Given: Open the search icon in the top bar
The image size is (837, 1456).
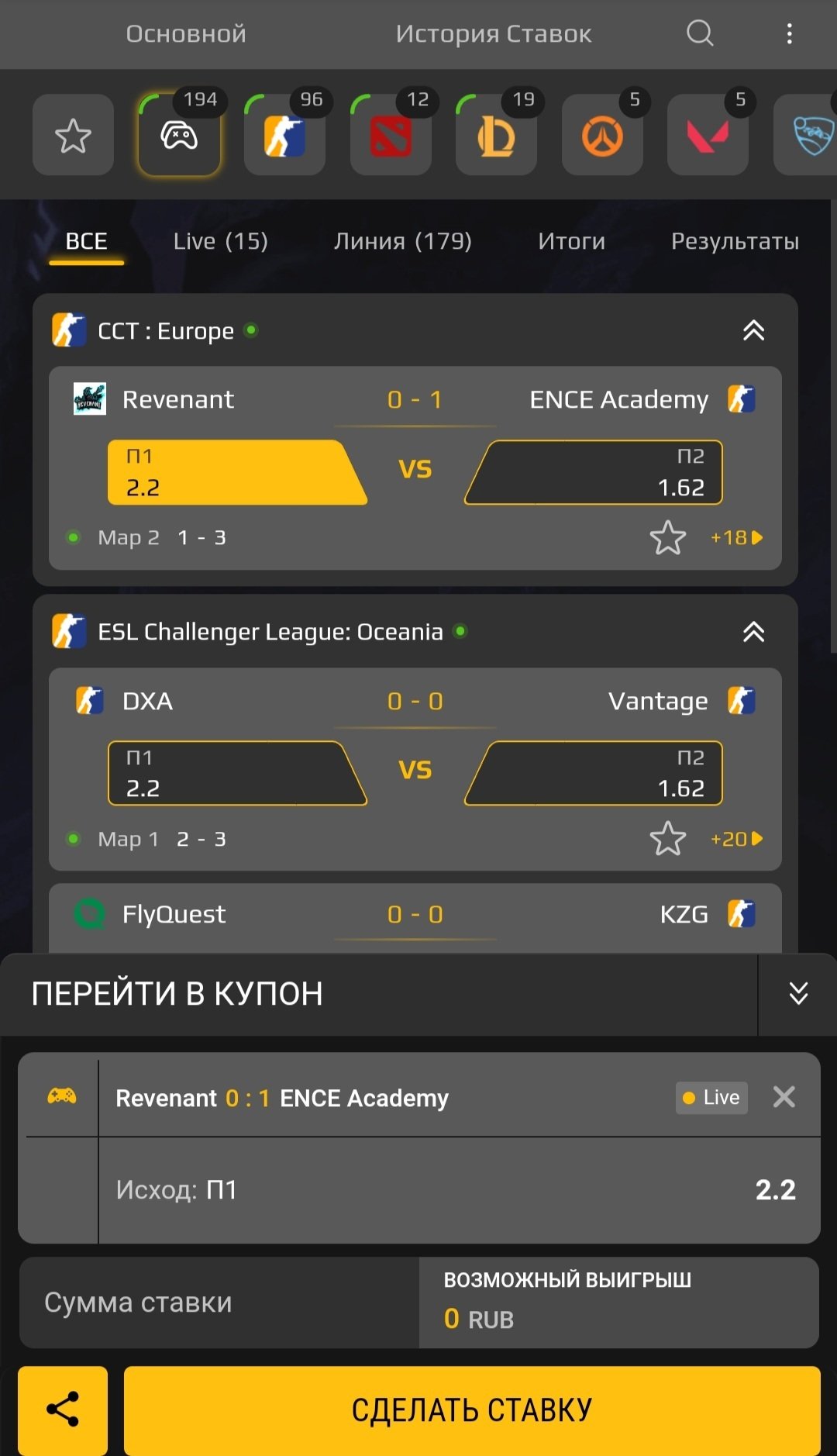Looking at the screenshot, I should (x=699, y=33).
